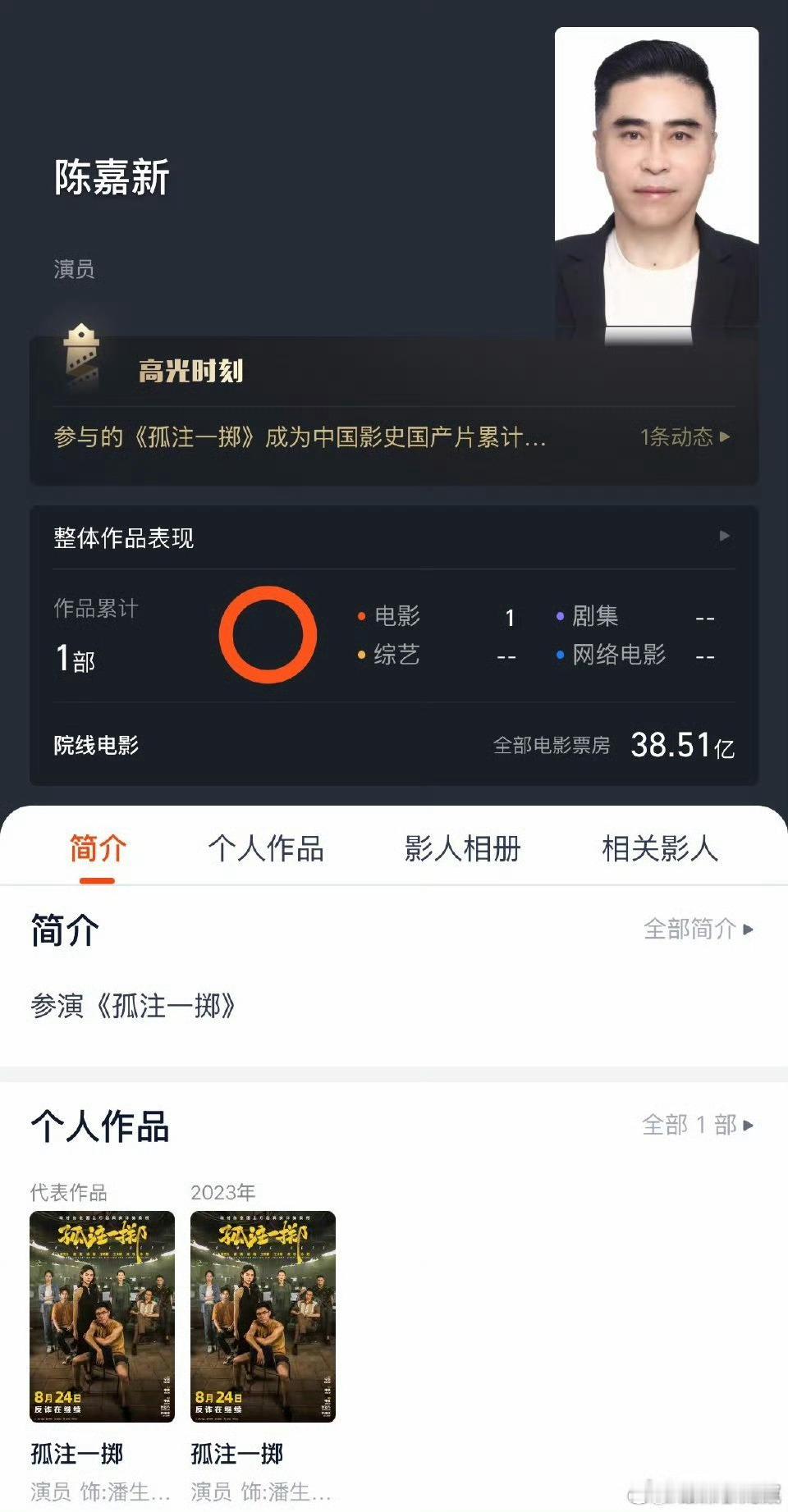788x1512 pixels.
Task: Click the orange 电影 legend dot
Action: (x=361, y=614)
